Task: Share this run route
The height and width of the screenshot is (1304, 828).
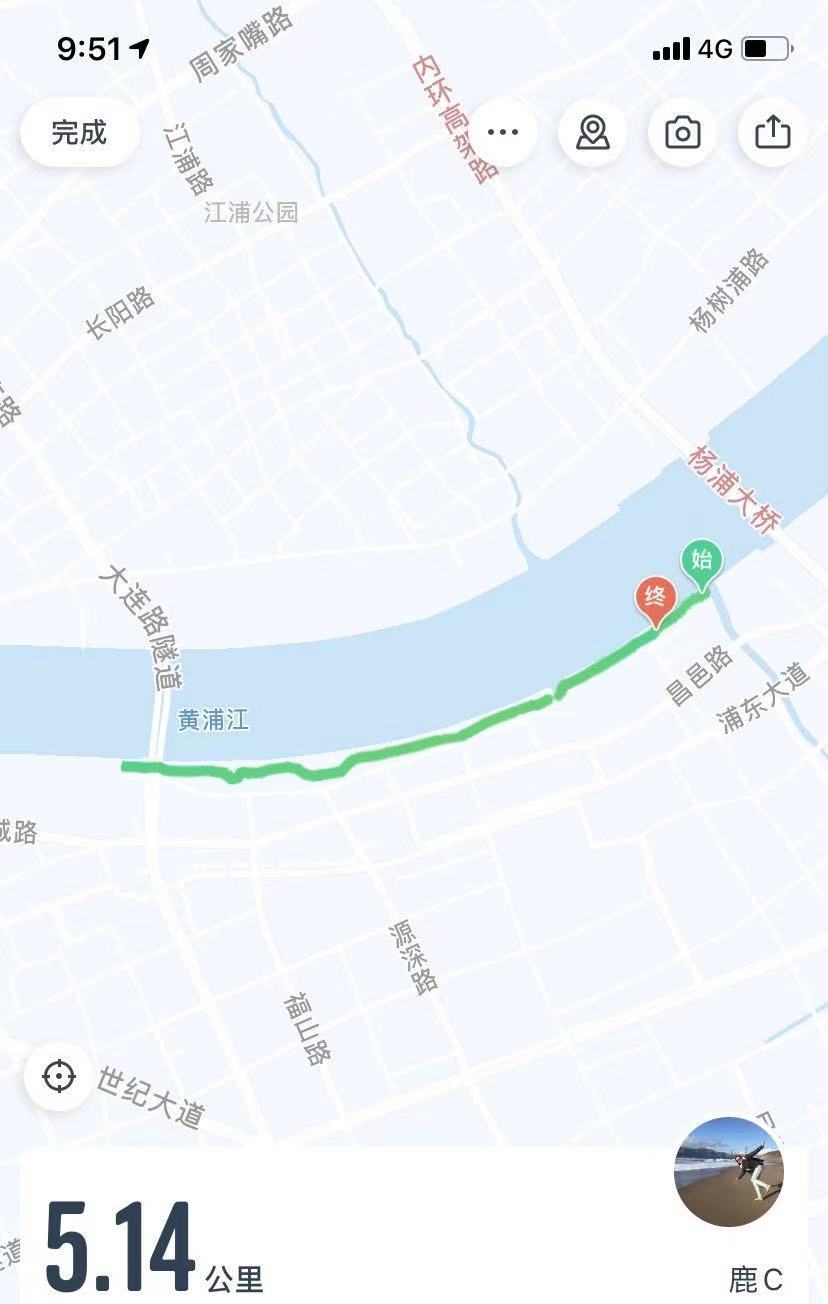Action: point(772,132)
